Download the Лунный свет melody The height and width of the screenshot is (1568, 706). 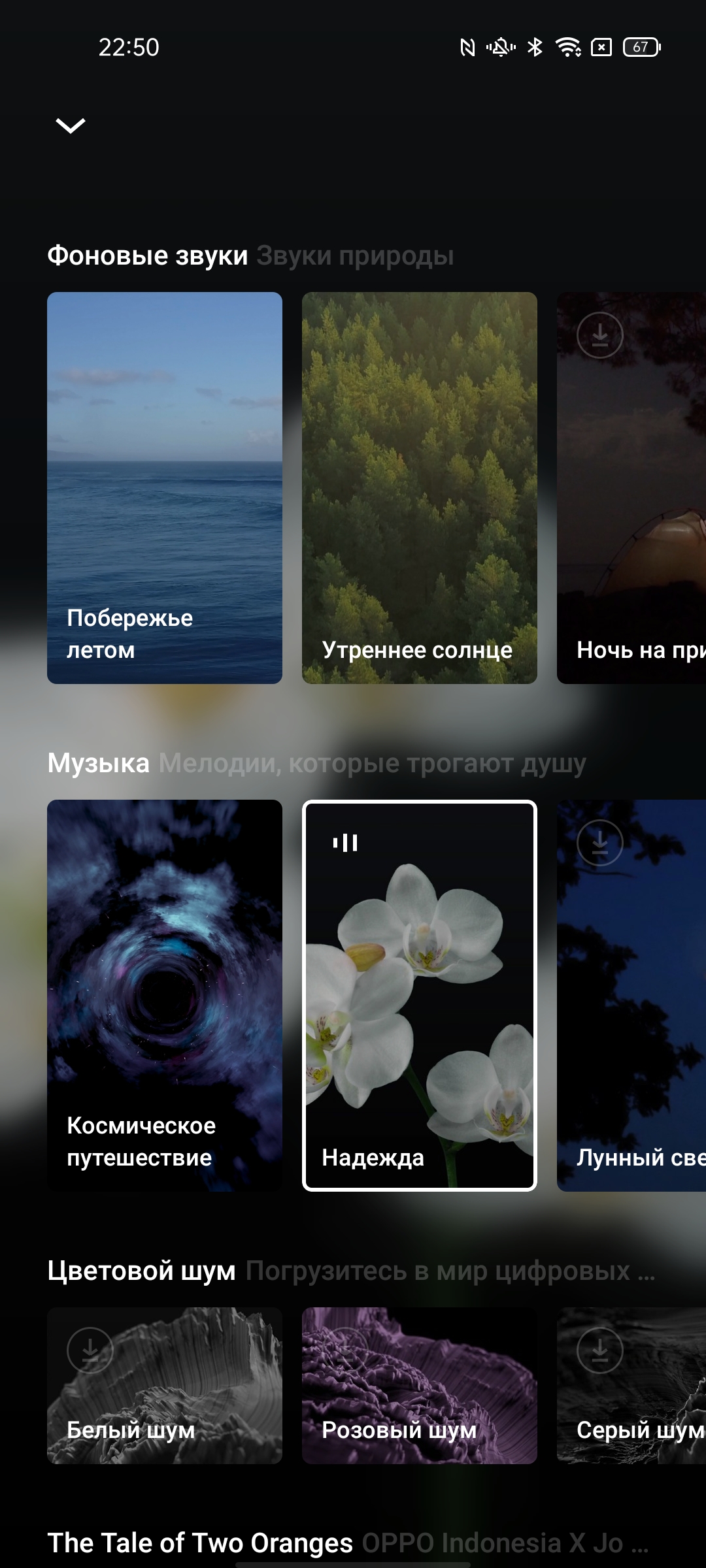[x=599, y=843]
